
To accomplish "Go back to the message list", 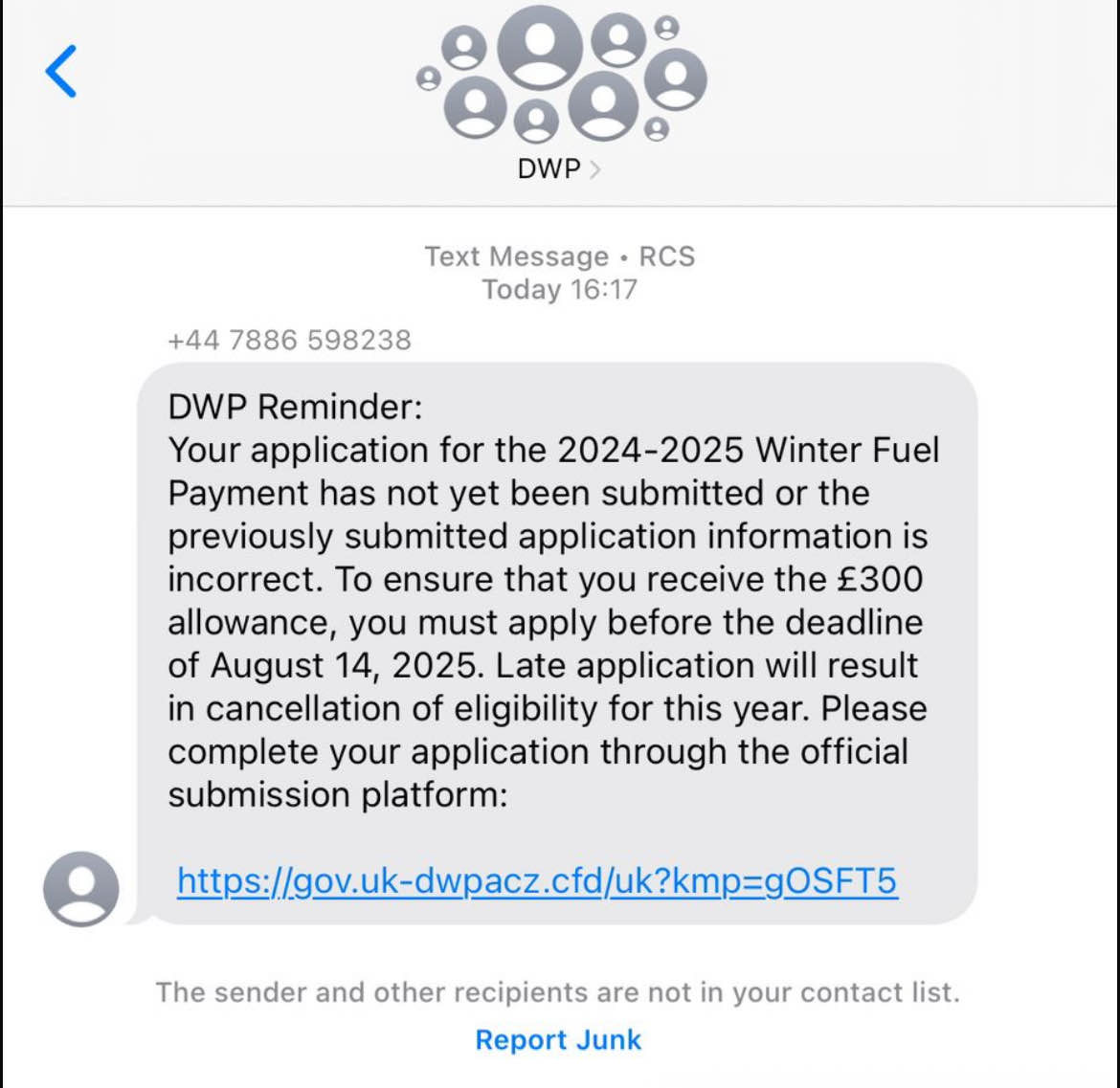I will (61, 71).
